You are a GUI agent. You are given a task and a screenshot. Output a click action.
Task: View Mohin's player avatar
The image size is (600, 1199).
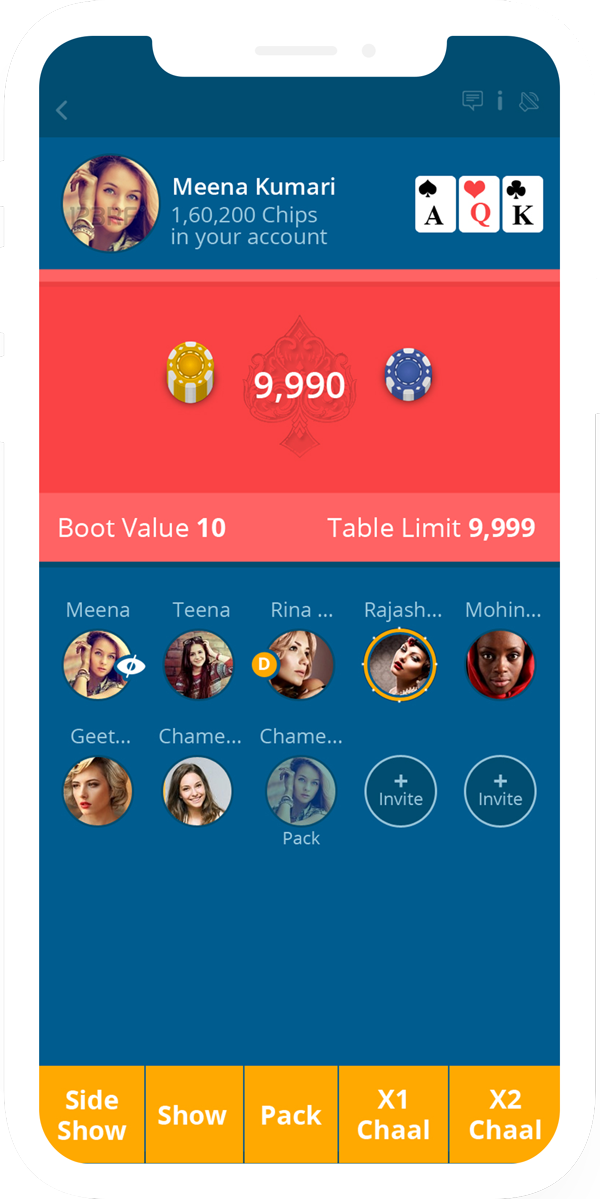tap(500, 664)
